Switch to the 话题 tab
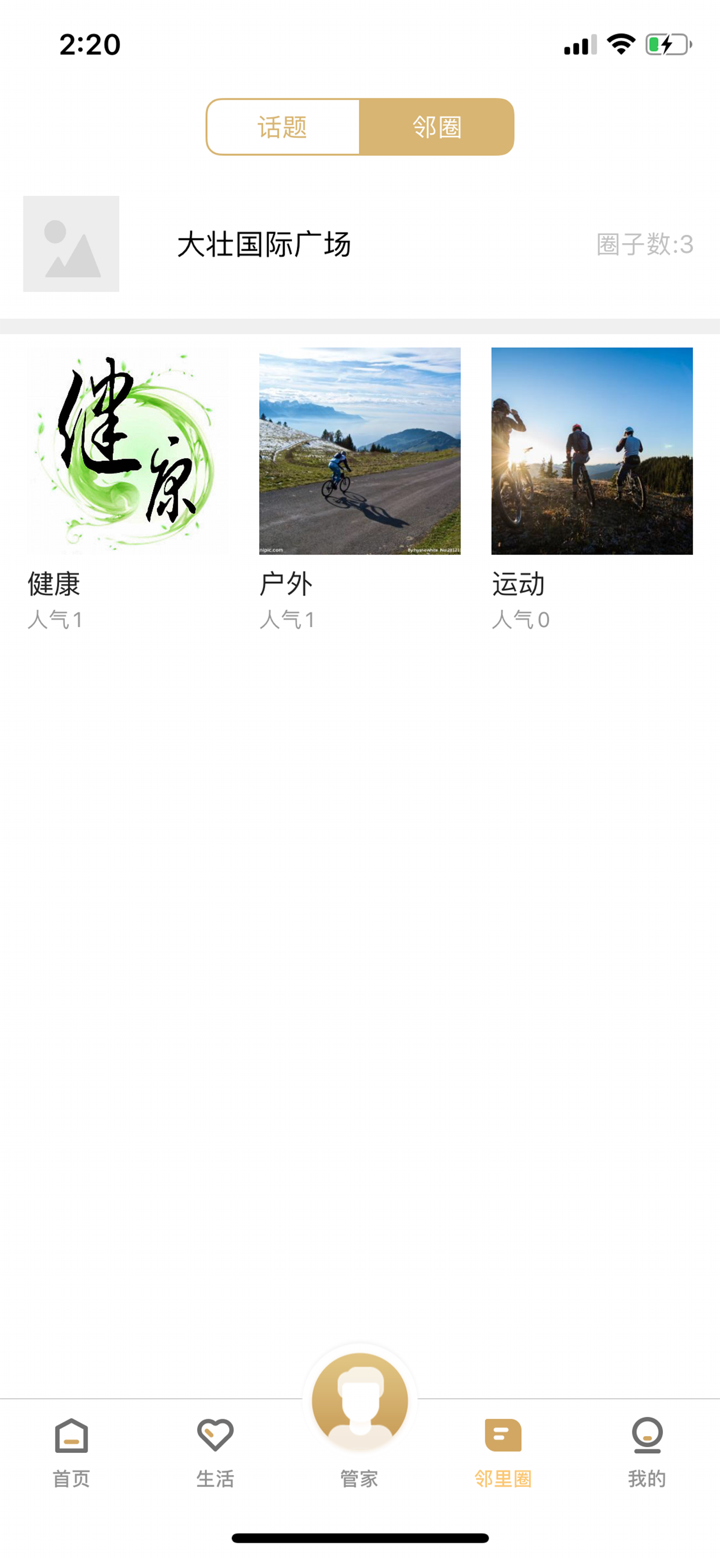Screen dimensions: 720x1558 pos(284,126)
